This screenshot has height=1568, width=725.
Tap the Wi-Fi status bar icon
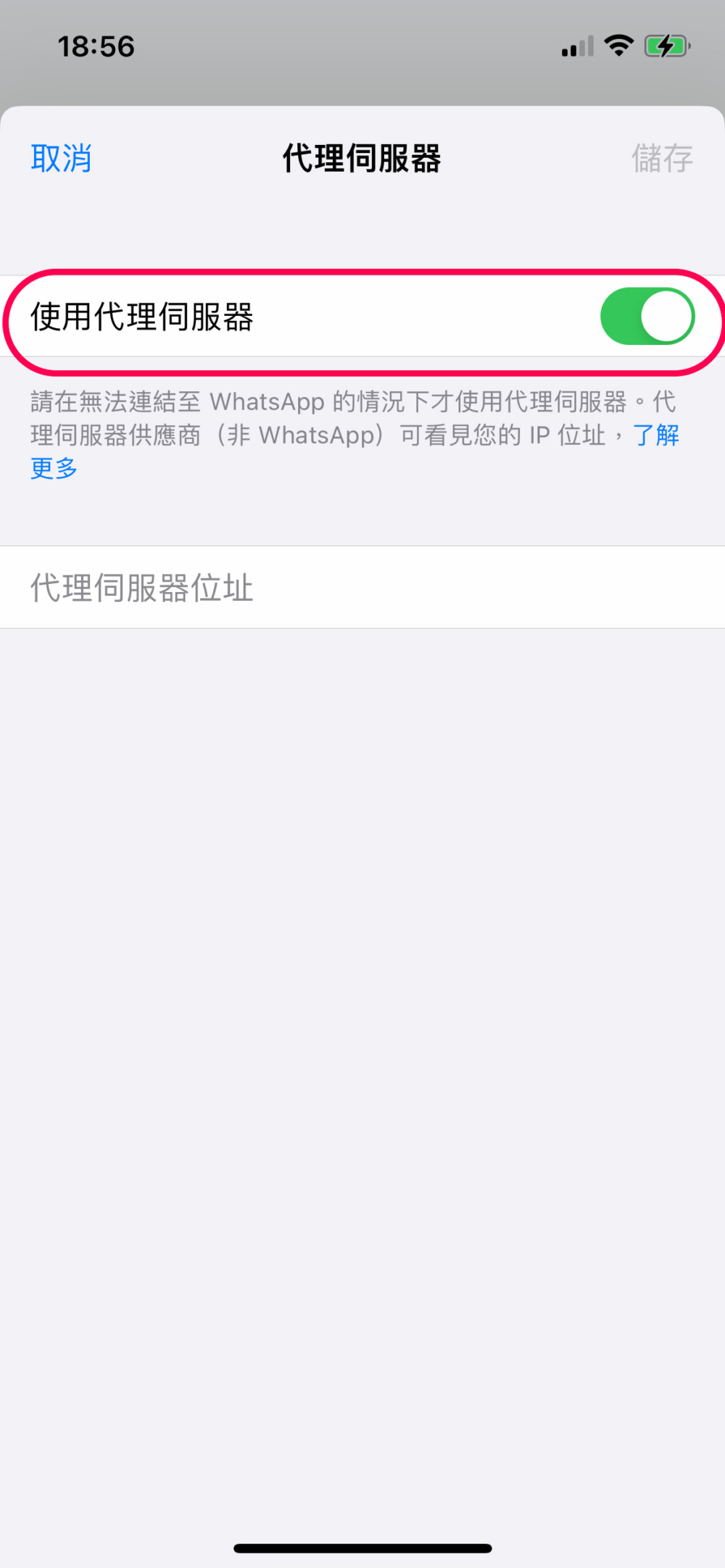pos(618,45)
